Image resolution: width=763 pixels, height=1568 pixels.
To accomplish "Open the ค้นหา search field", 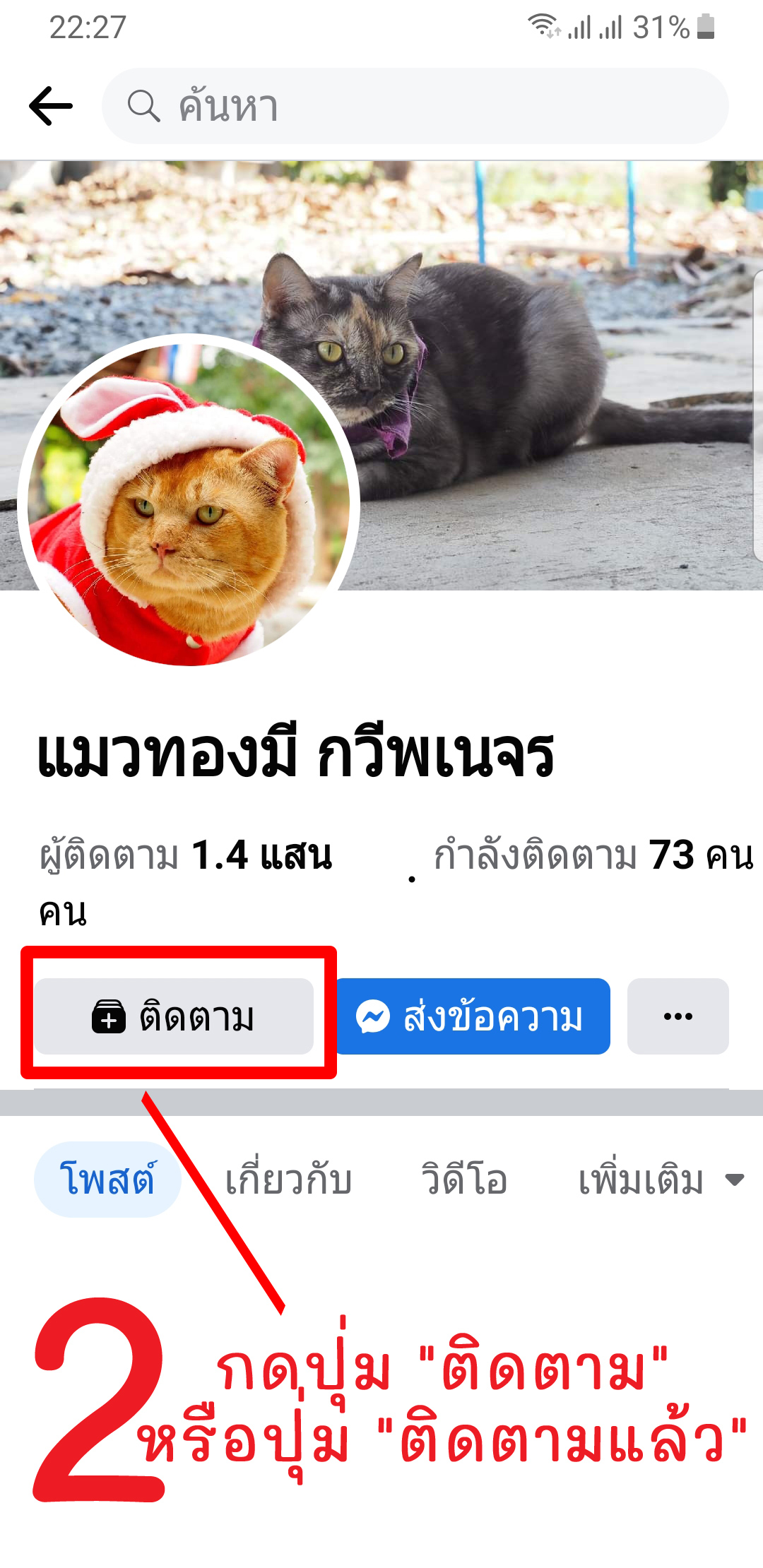I will point(415,106).
